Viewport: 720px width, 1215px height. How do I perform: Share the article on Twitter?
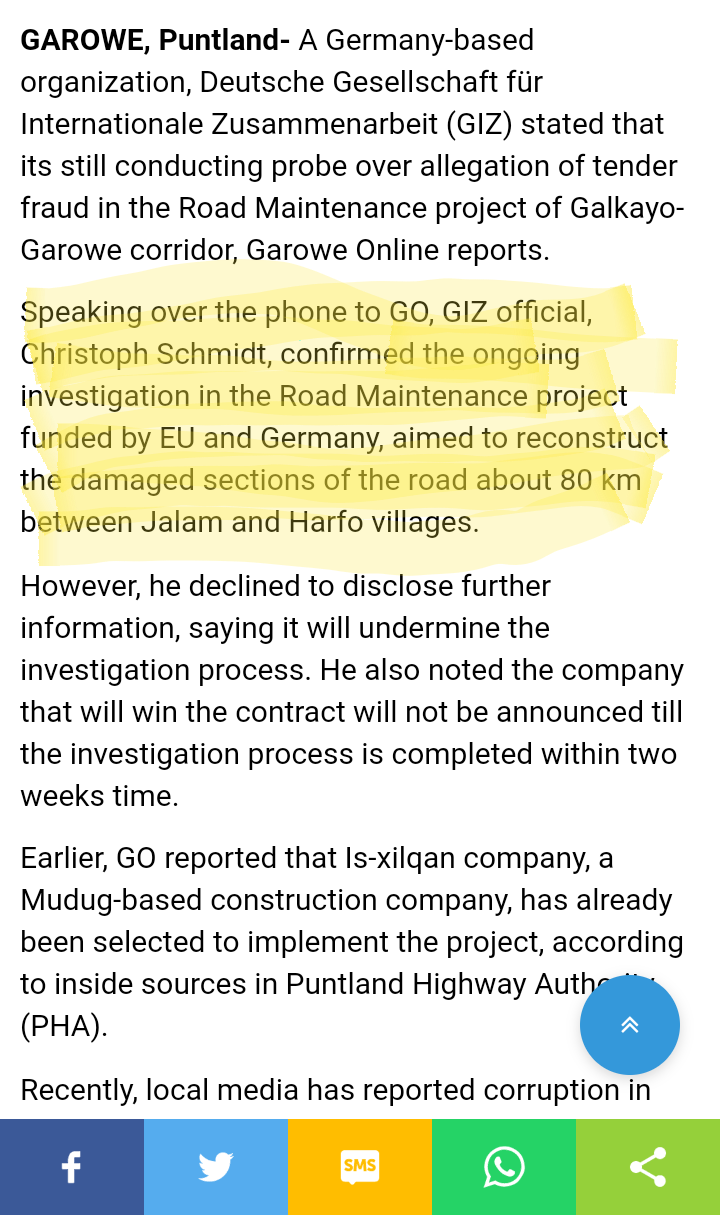click(x=215, y=1167)
